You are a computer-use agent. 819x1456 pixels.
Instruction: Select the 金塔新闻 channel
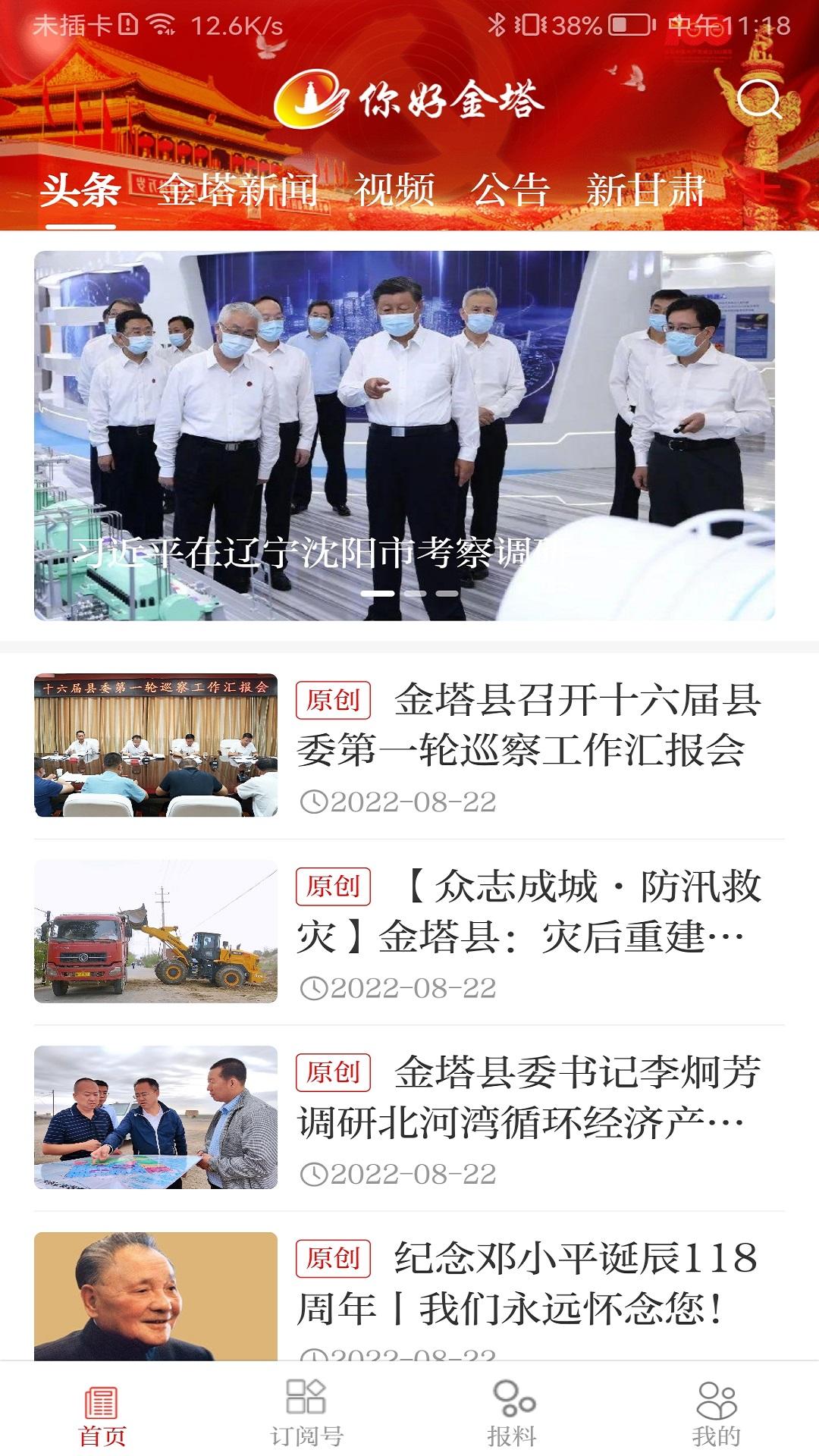pos(237,192)
